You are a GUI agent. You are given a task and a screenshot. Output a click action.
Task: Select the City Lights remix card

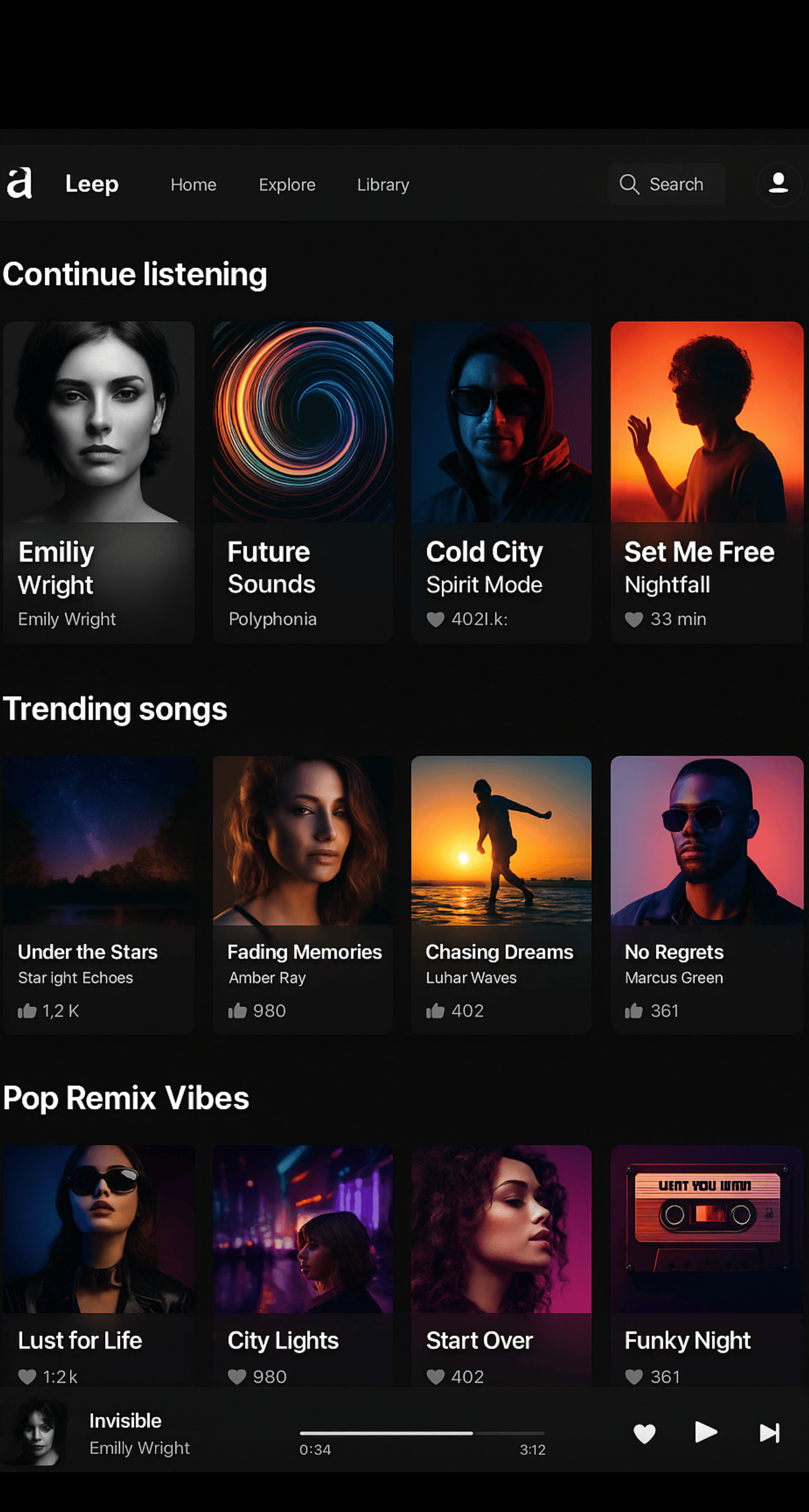[x=303, y=1263]
